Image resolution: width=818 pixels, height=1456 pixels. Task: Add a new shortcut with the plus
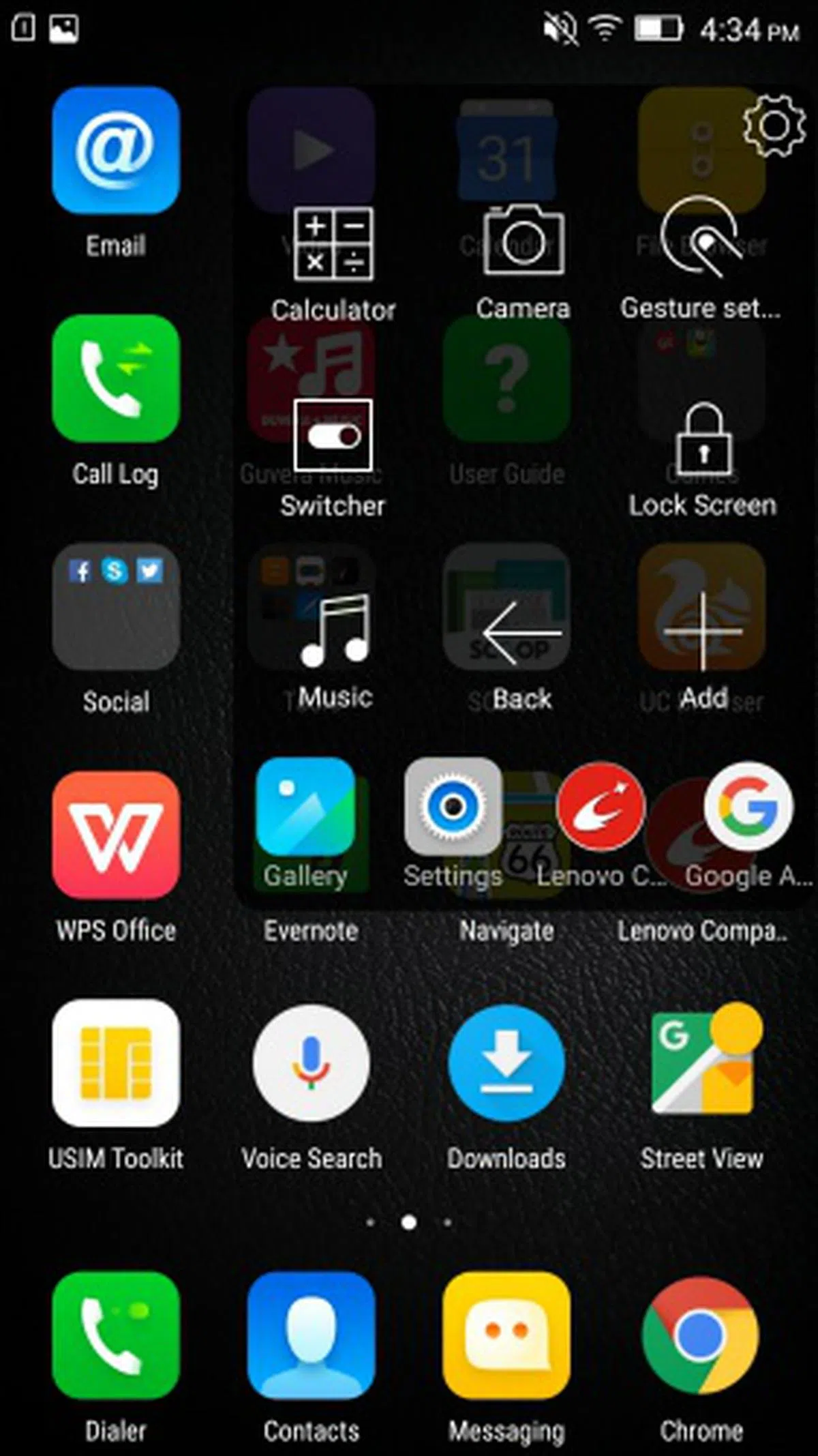tap(703, 632)
